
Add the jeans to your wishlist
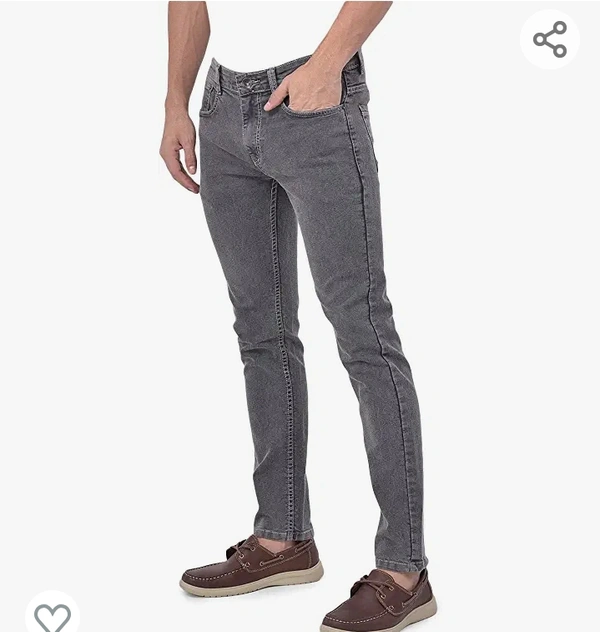52,615
